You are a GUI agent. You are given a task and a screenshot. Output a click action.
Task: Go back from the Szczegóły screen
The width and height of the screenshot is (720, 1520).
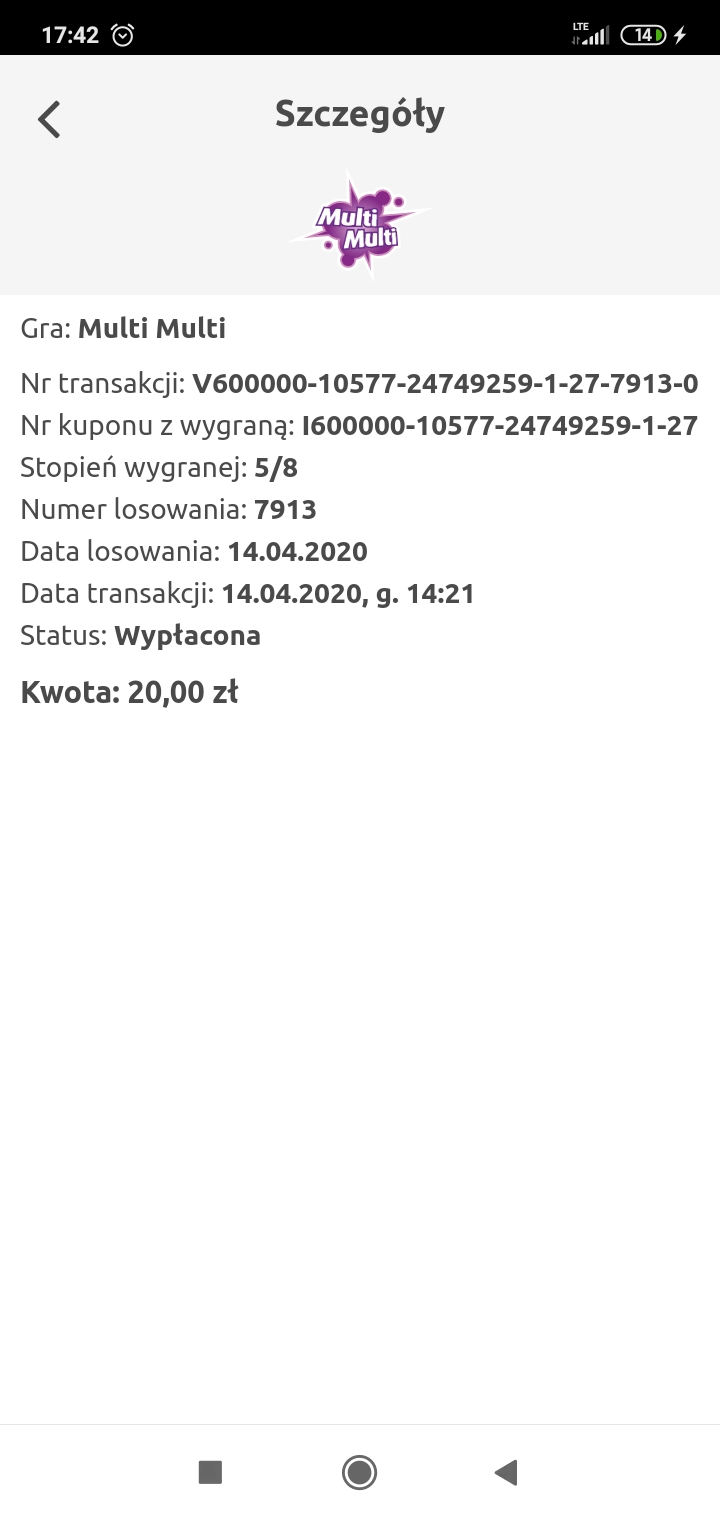click(49, 119)
